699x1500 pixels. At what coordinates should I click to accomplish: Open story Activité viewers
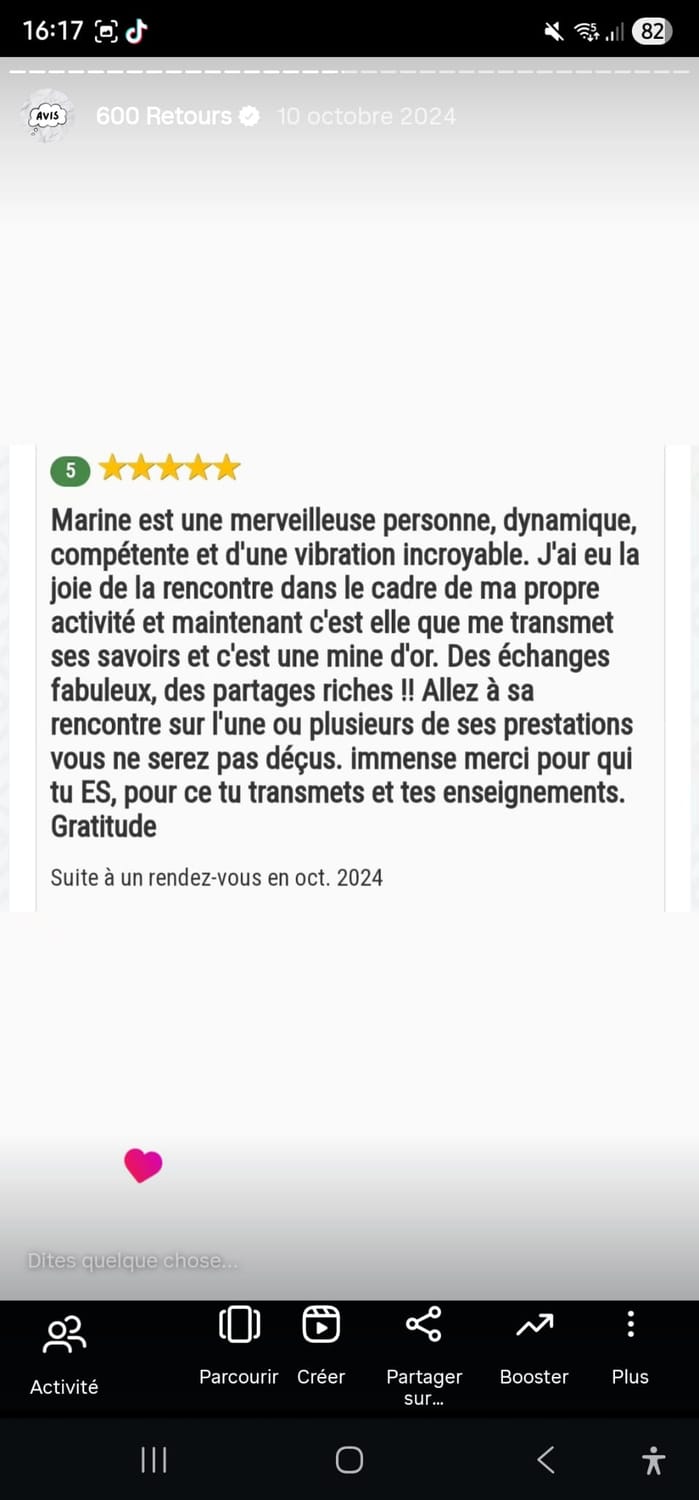[64, 1355]
